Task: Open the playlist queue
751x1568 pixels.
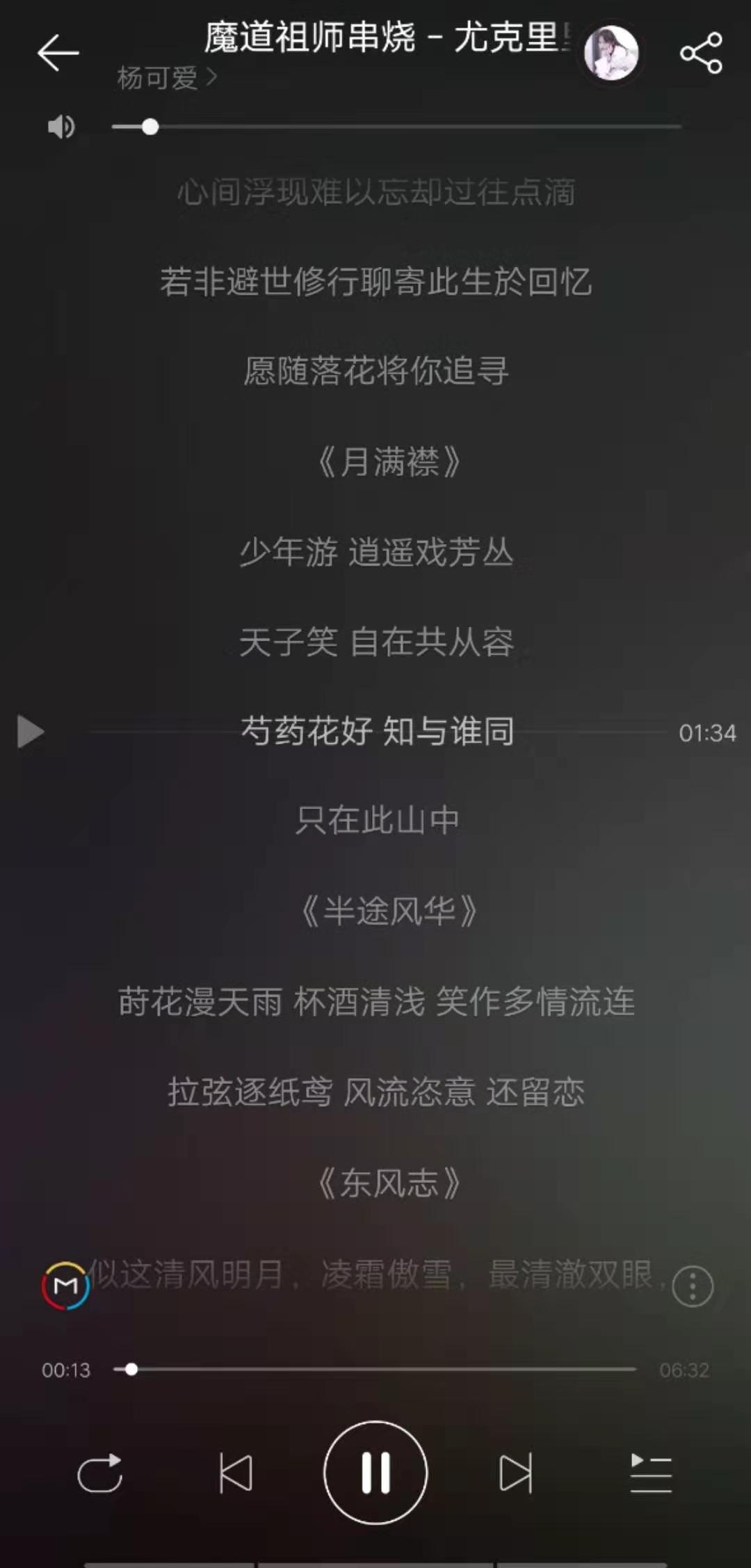Action: (x=651, y=1473)
